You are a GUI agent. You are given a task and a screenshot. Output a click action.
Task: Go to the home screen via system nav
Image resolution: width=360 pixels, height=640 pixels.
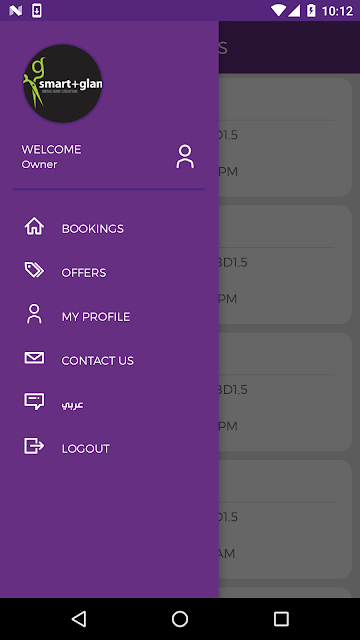coord(180,619)
